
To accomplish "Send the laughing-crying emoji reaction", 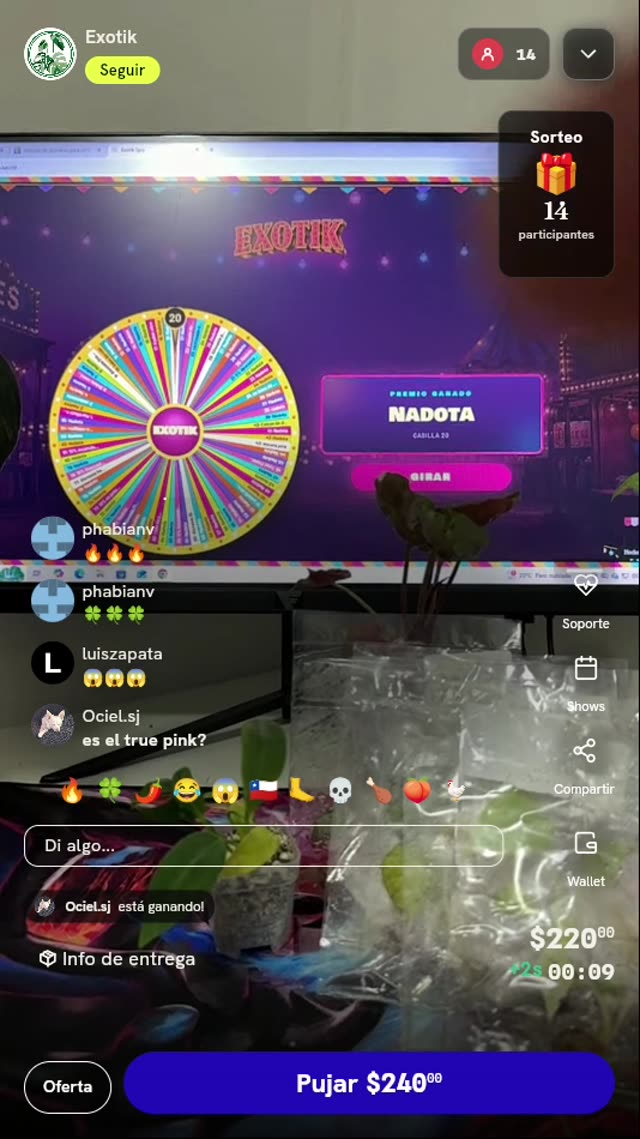I will click(187, 790).
